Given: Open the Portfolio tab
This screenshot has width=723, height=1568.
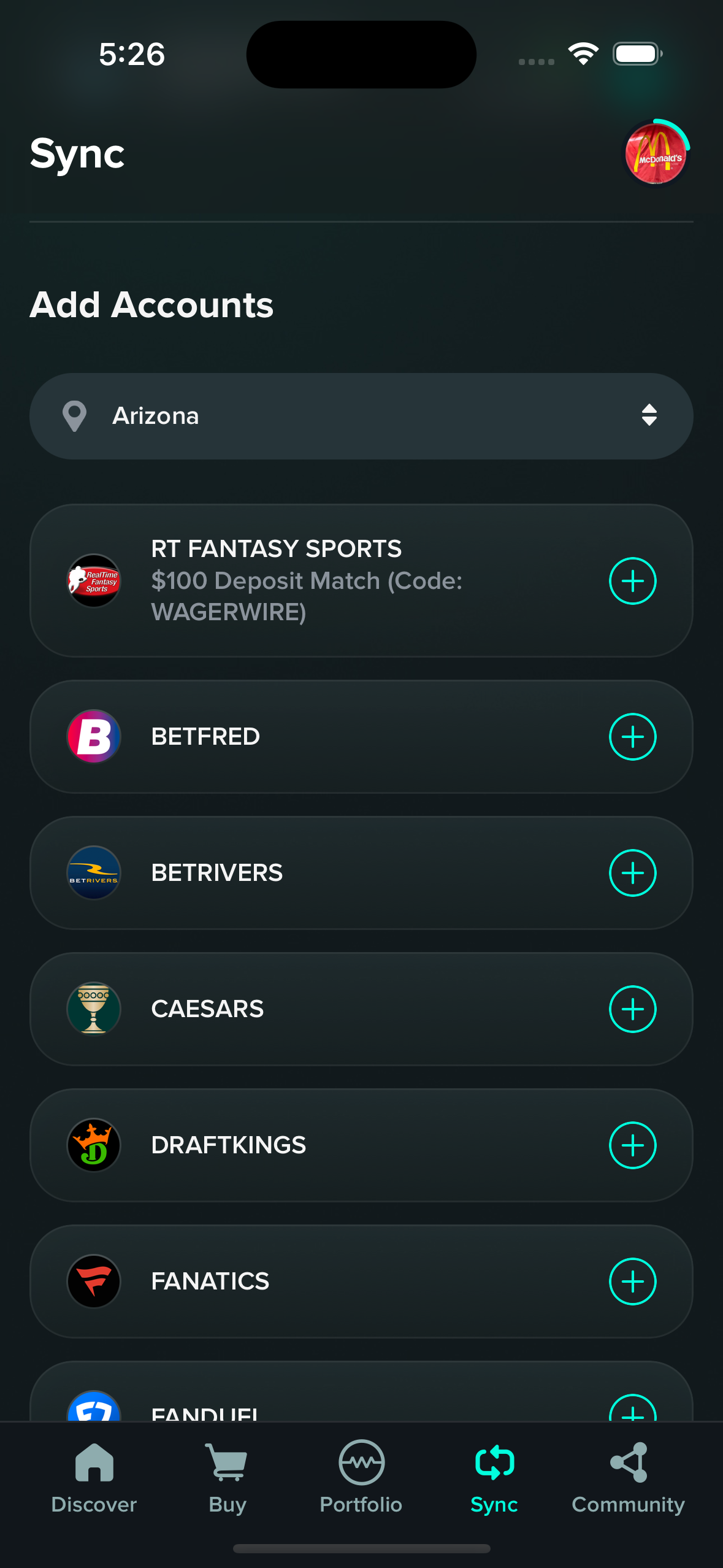Looking at the screenshot, I should [361, 1478].
